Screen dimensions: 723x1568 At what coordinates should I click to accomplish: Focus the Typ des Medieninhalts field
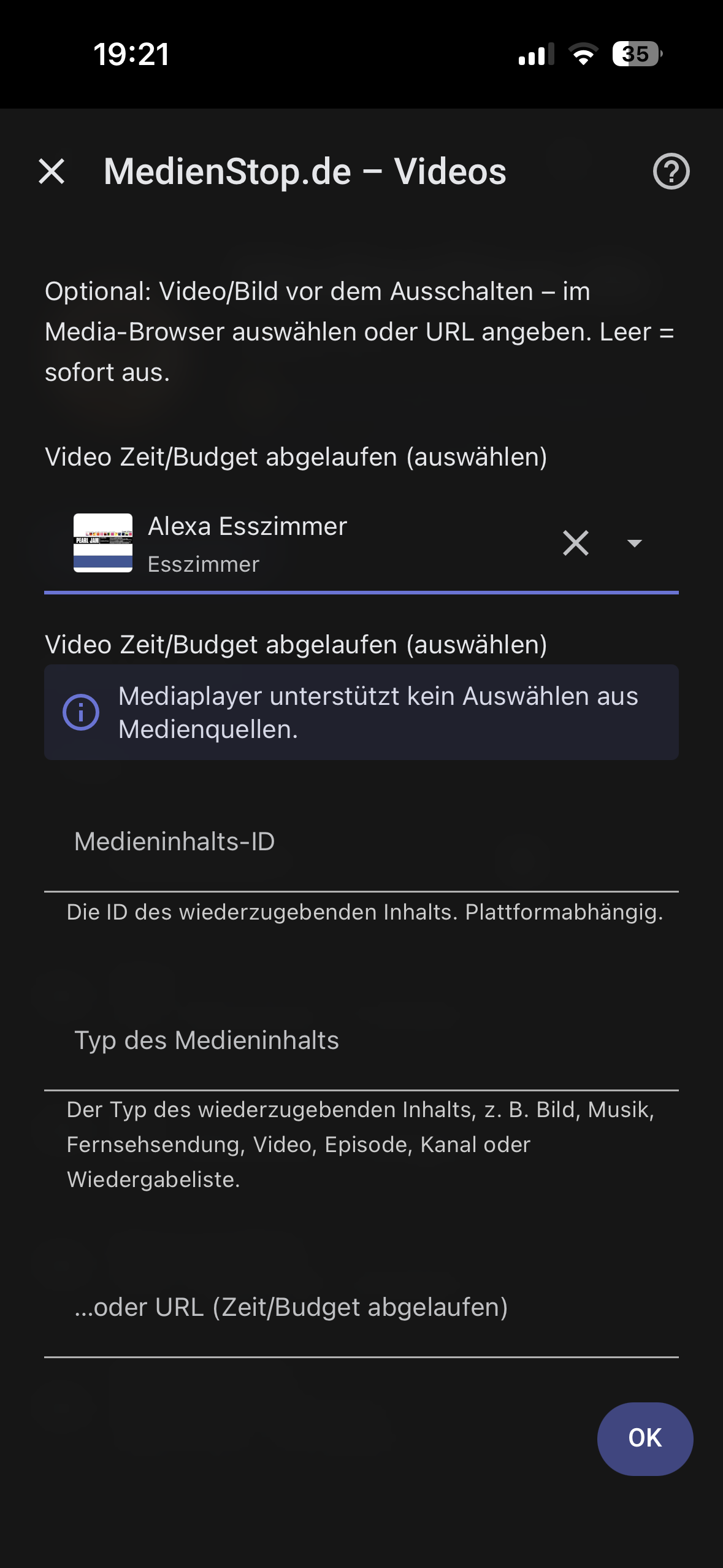pos(361,1040)
